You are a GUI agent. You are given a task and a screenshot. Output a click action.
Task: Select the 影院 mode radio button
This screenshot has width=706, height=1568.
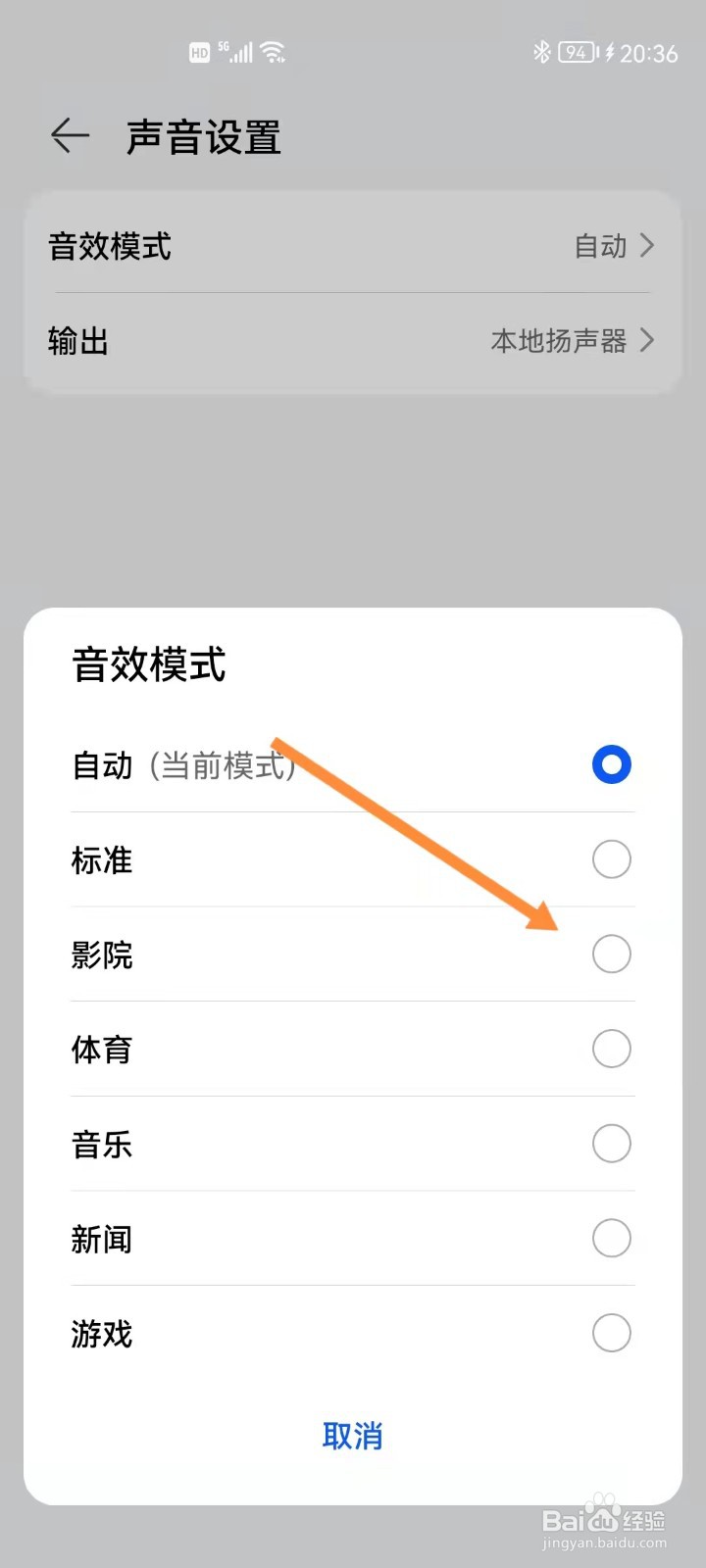[x=611, y=954]
